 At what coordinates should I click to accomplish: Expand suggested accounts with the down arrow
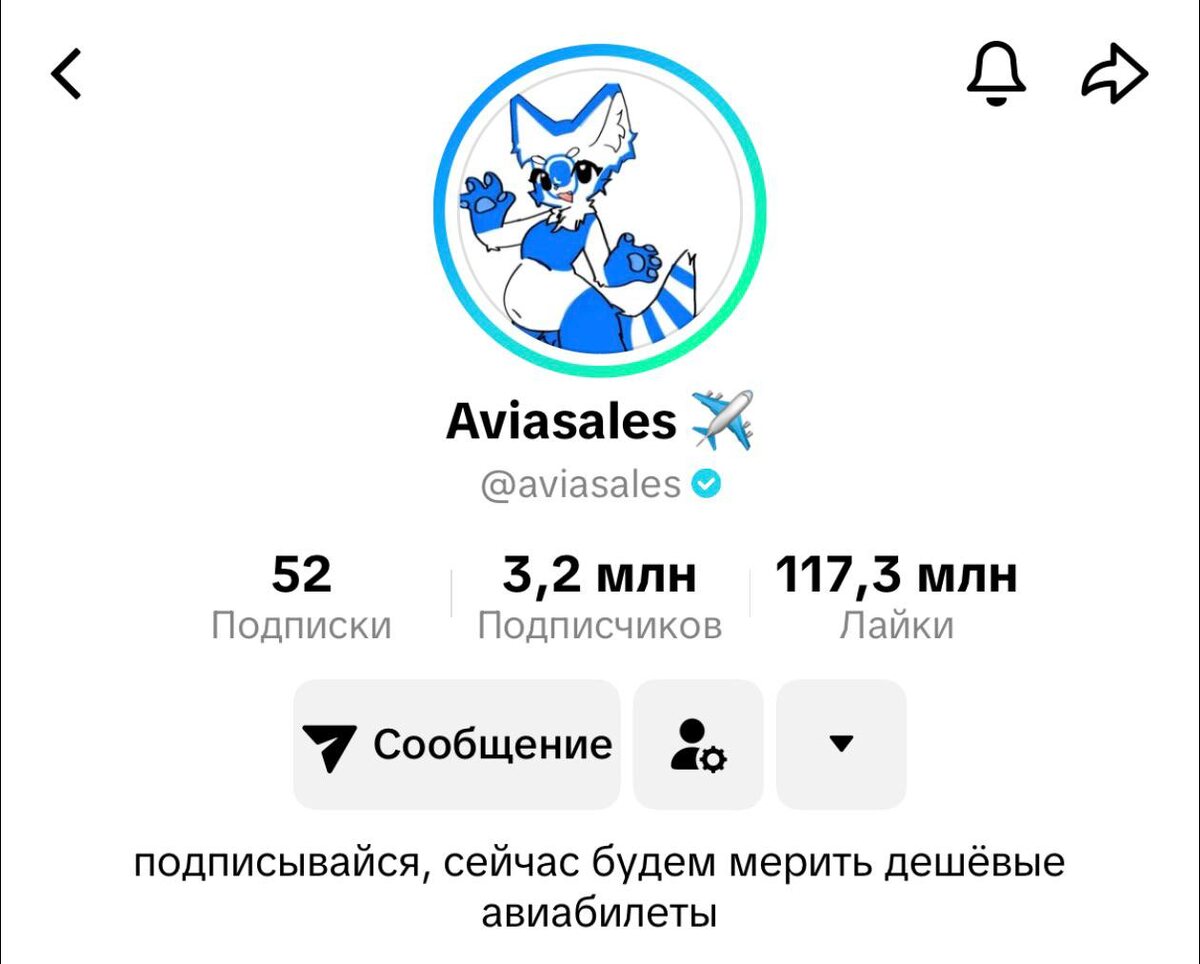click(841, 744)
